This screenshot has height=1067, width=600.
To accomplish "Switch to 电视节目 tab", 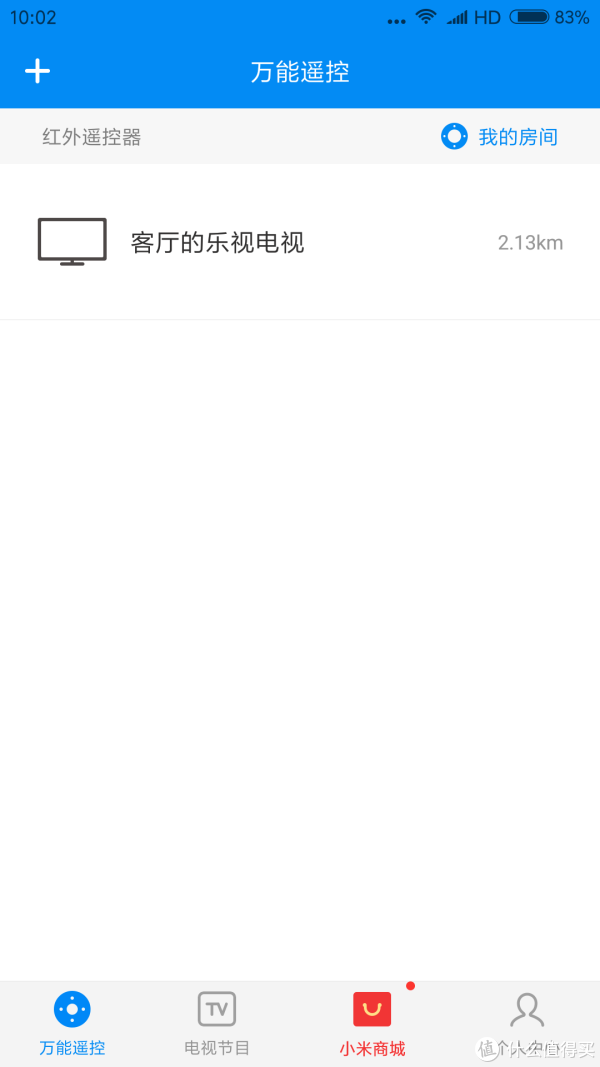I will (x=217, y=1022).
